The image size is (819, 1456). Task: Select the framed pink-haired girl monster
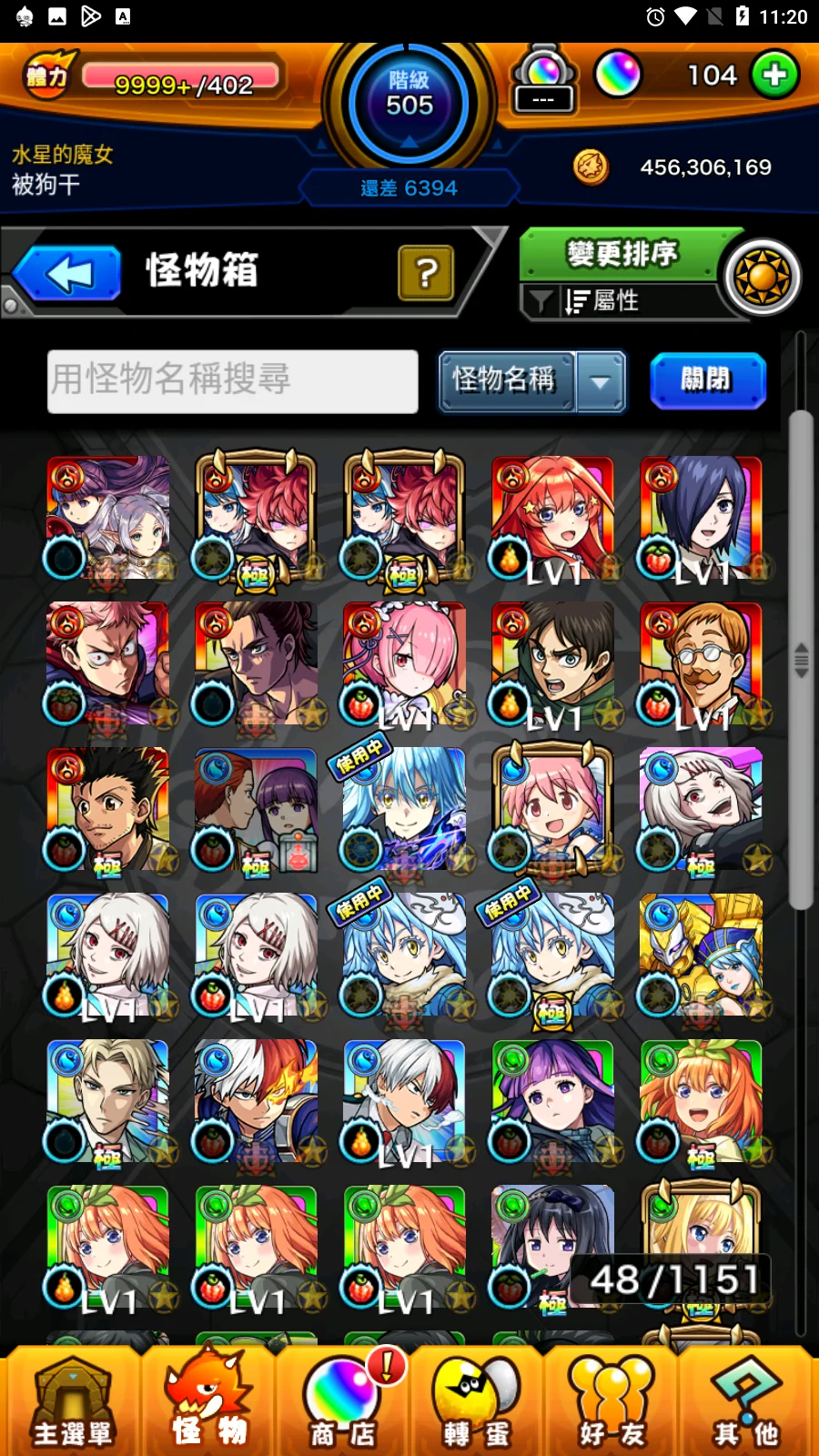[x=552, y=809]
